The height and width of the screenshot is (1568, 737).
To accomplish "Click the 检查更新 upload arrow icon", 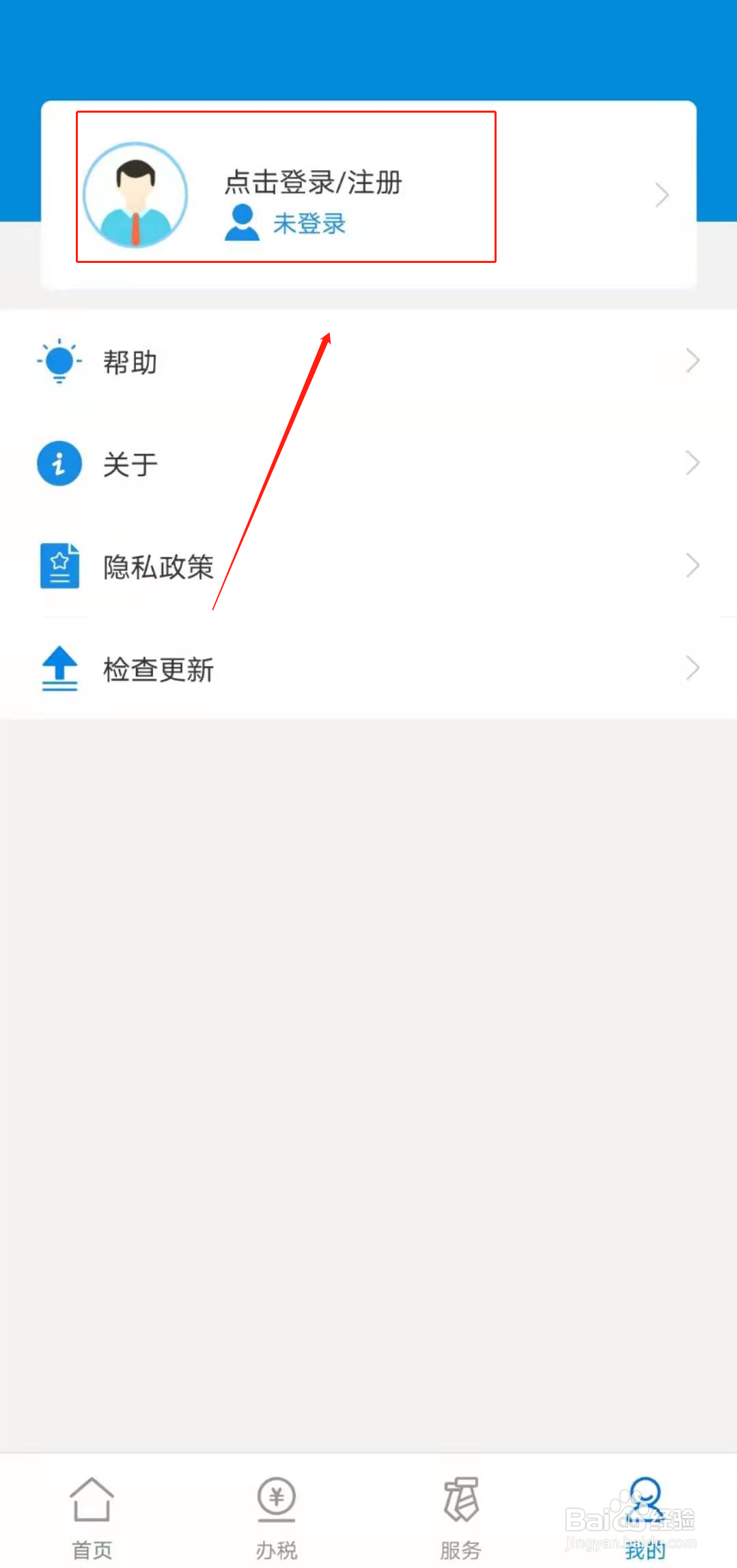I will (x=59, y=668).
